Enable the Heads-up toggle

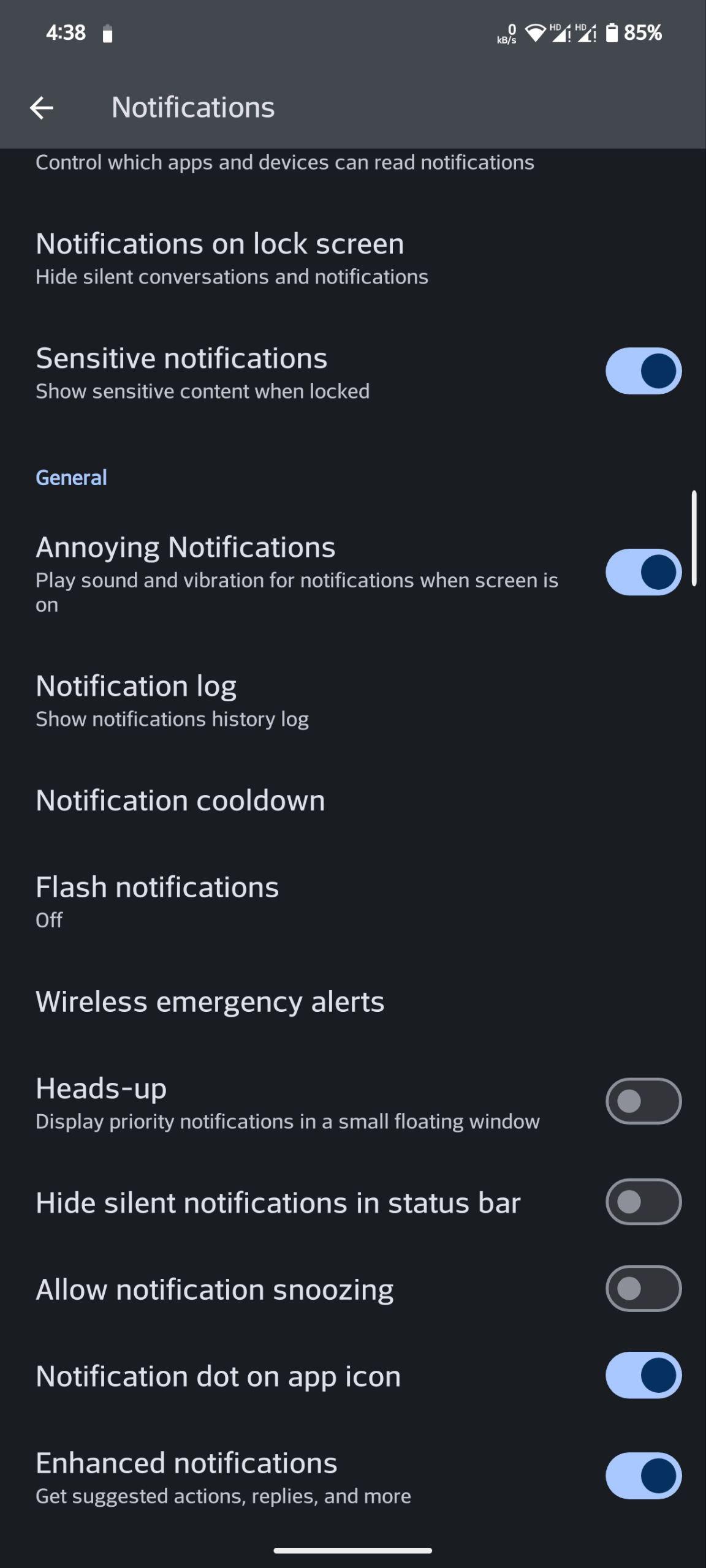(x=643, y=1101)
